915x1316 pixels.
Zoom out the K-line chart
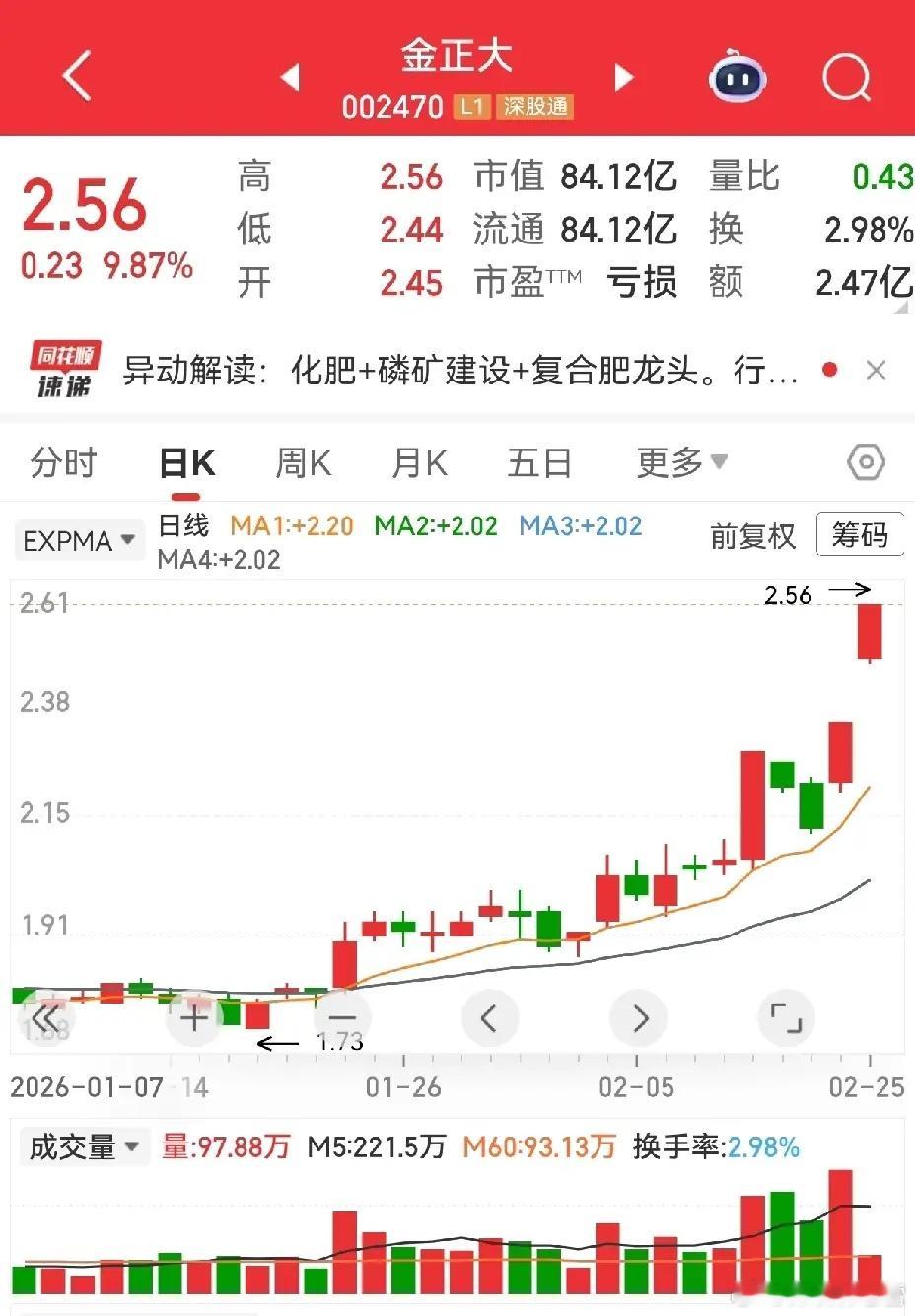pyautogui.click(x=342, y=1017)
